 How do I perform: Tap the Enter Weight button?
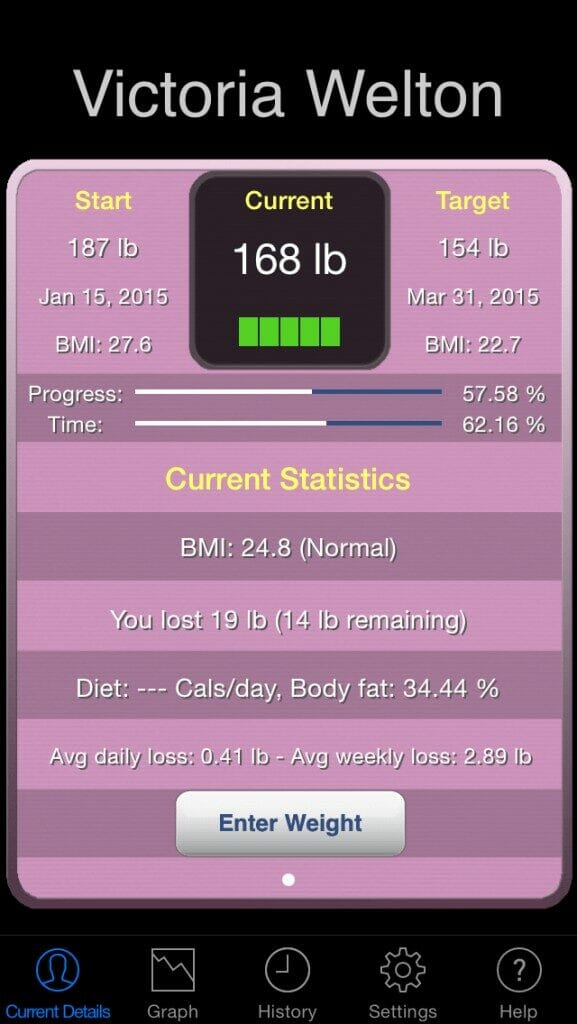(290, 823)
